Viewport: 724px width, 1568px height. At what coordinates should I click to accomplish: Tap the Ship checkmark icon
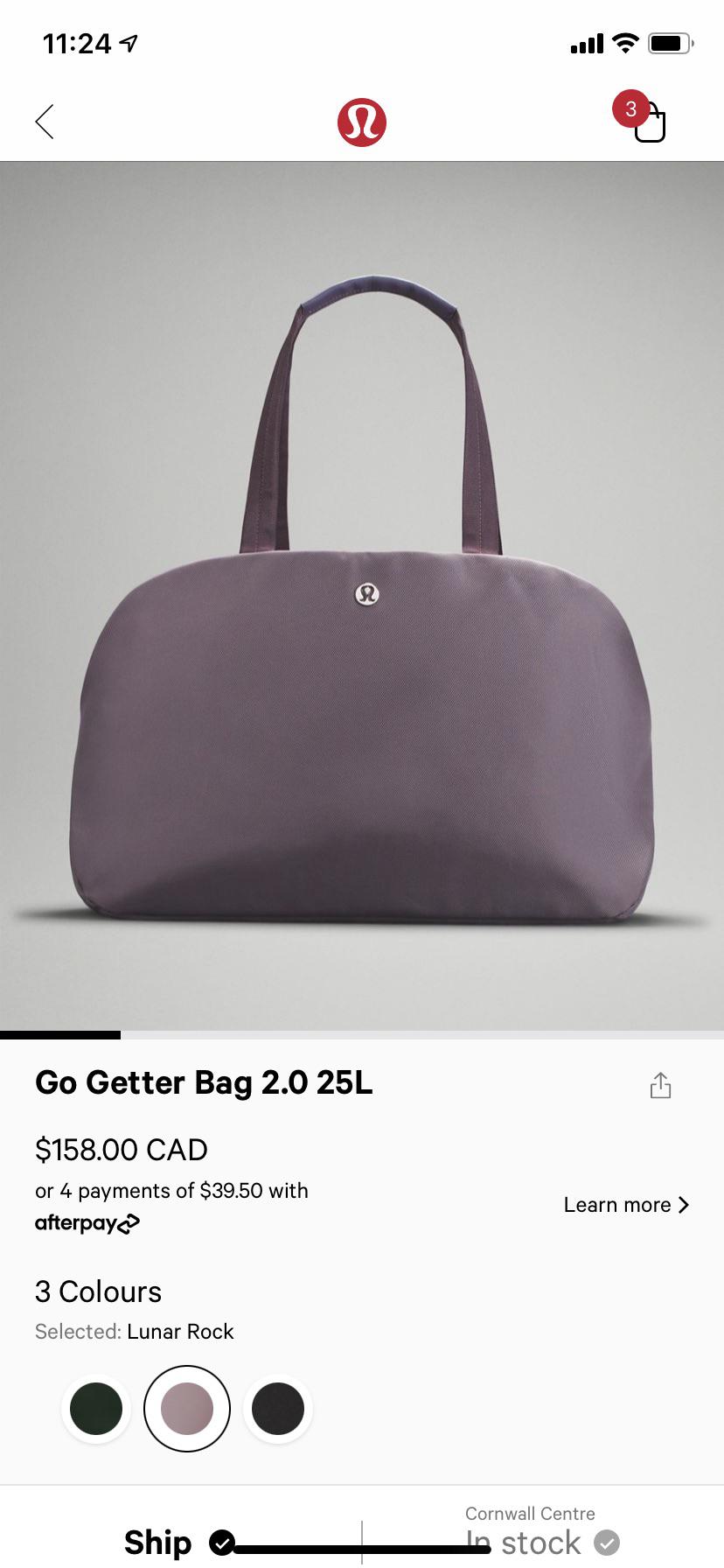coord(224,1542)
